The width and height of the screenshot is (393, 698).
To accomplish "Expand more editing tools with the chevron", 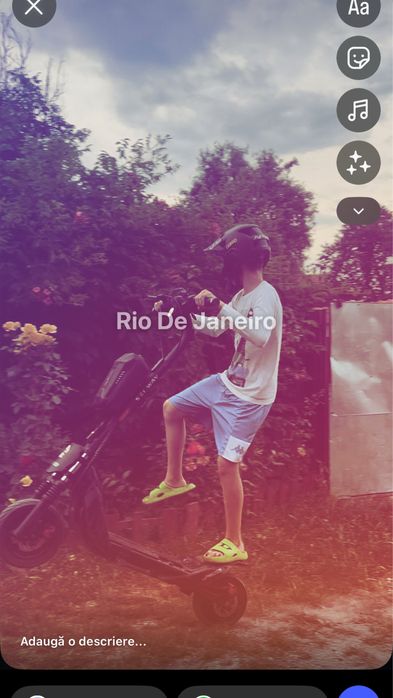I will (358, 211).
